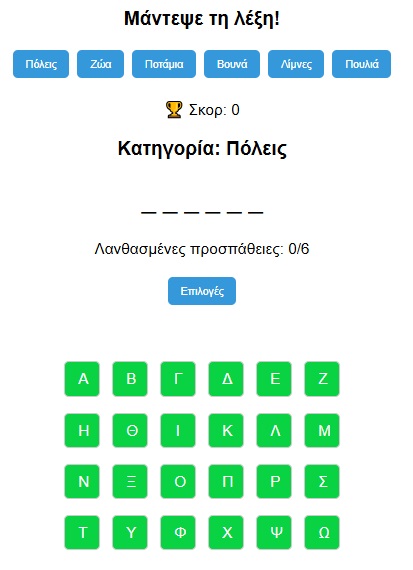Select the Λίμνες category
The image size is (413, 570).
[x=296, y=64]
